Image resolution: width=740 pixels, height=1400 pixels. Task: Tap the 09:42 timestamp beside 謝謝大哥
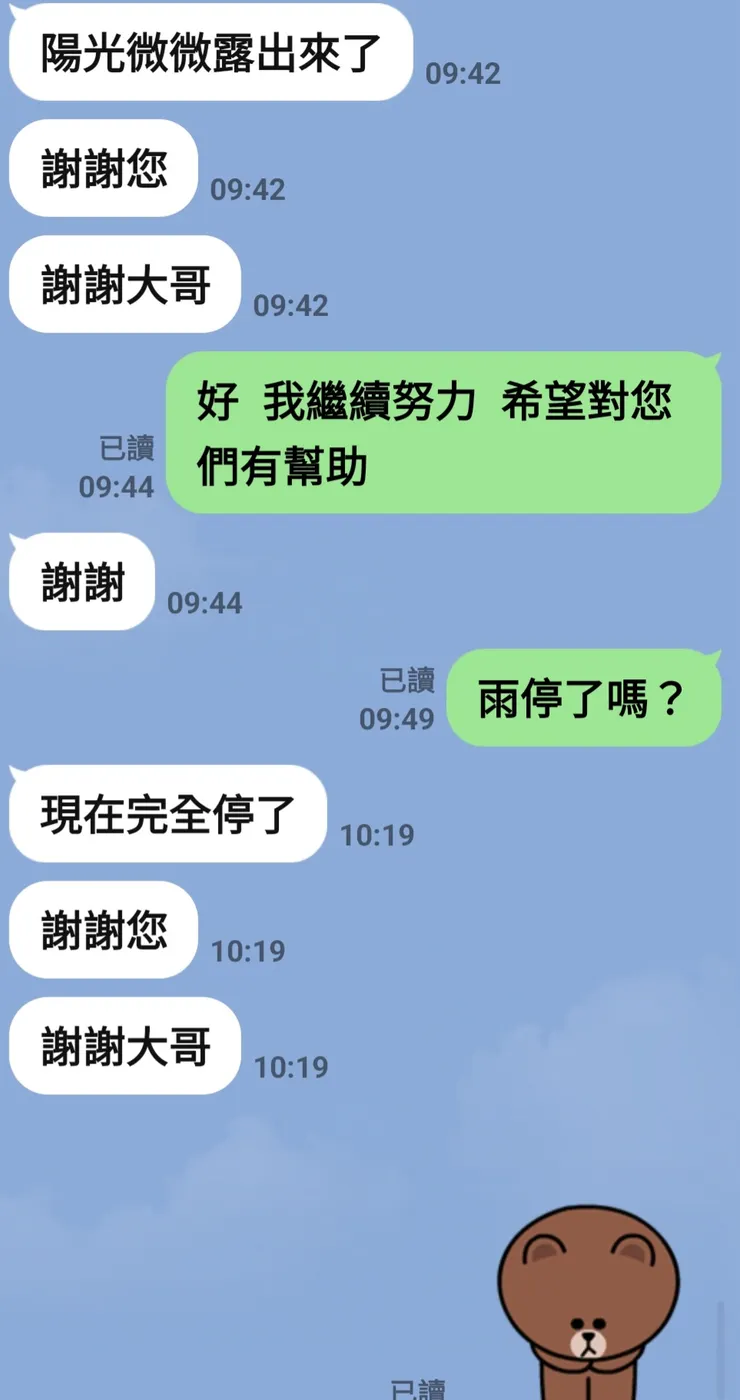pos(290,303)
